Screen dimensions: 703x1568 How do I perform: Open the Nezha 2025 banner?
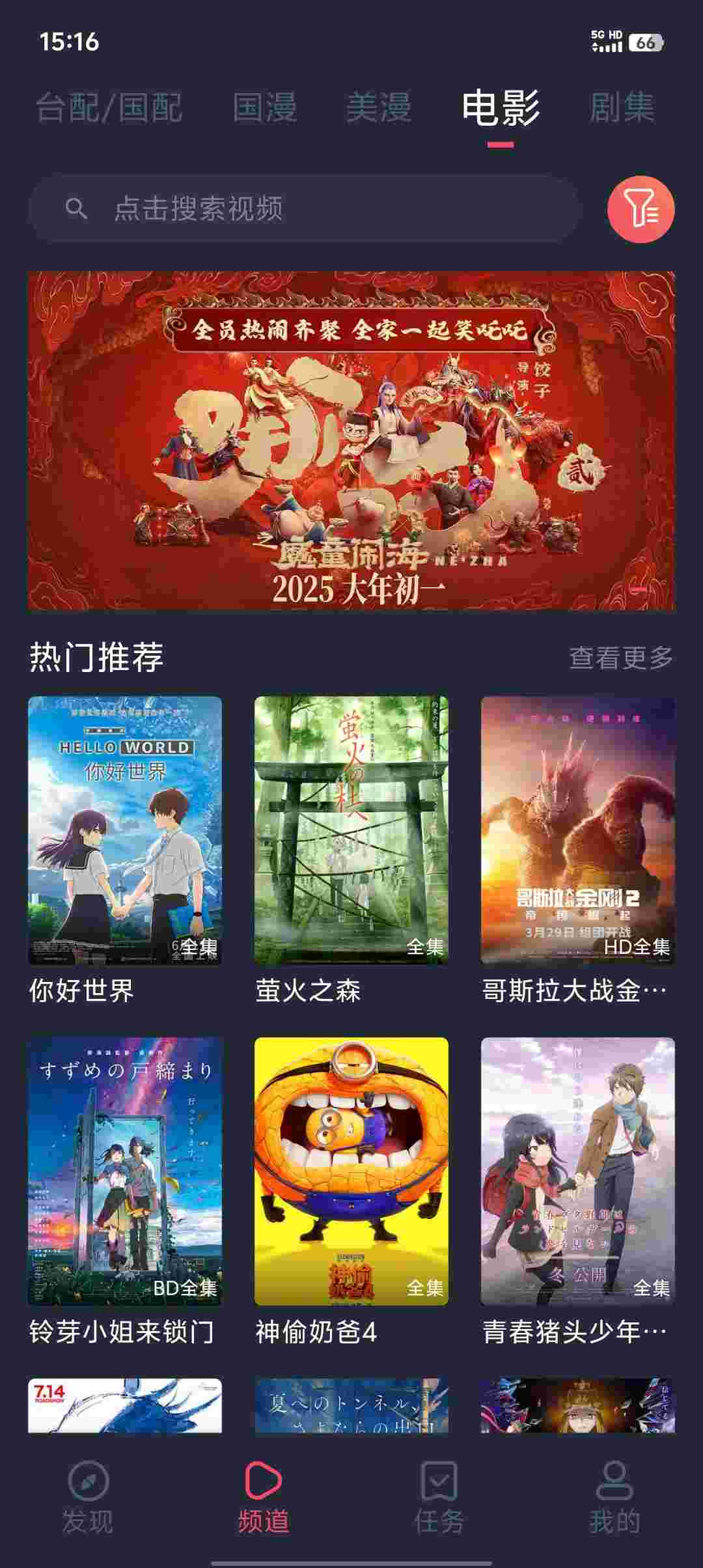(351, 440)
